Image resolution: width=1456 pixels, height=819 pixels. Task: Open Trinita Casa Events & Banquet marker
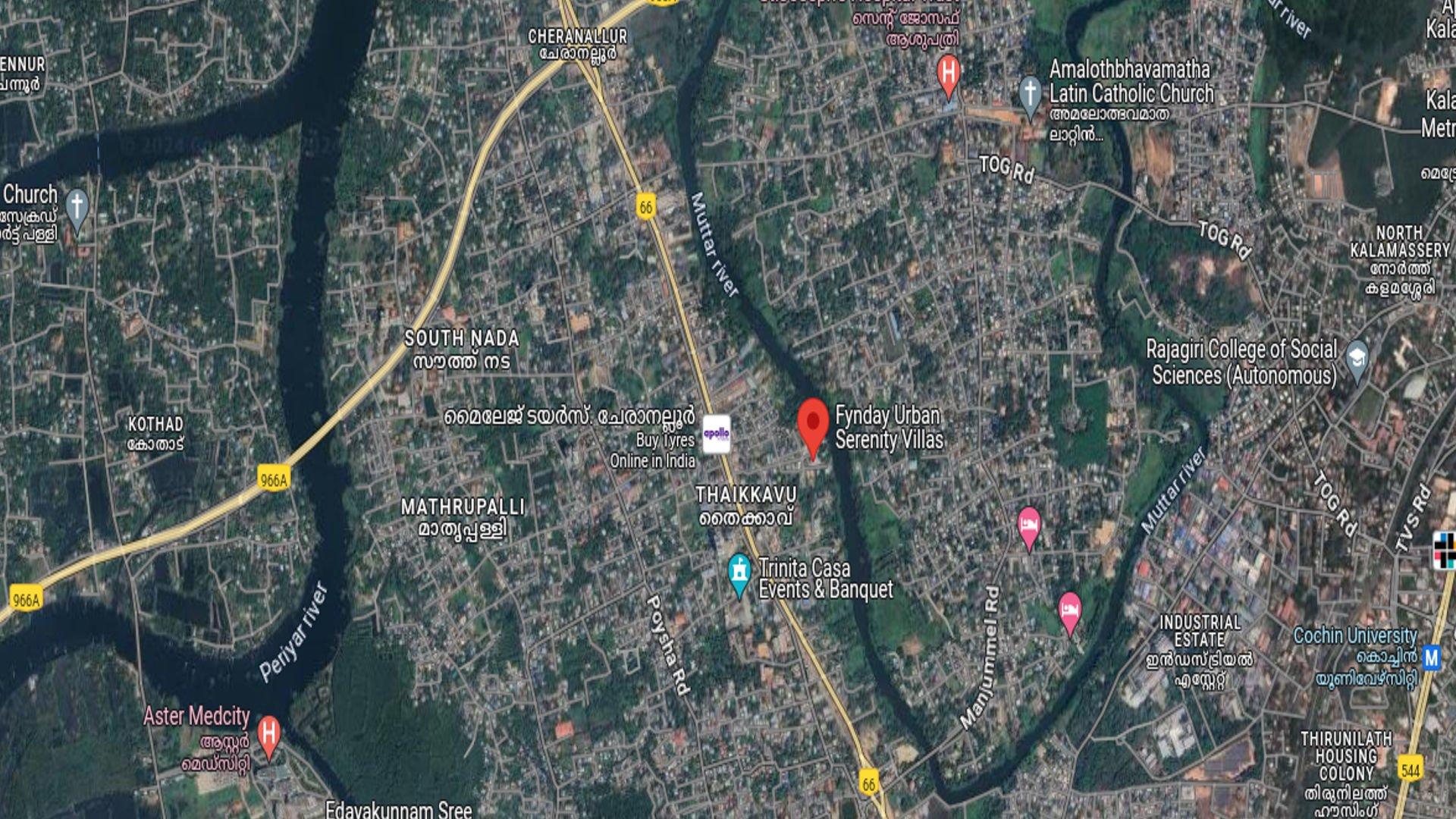pos(739,573)
